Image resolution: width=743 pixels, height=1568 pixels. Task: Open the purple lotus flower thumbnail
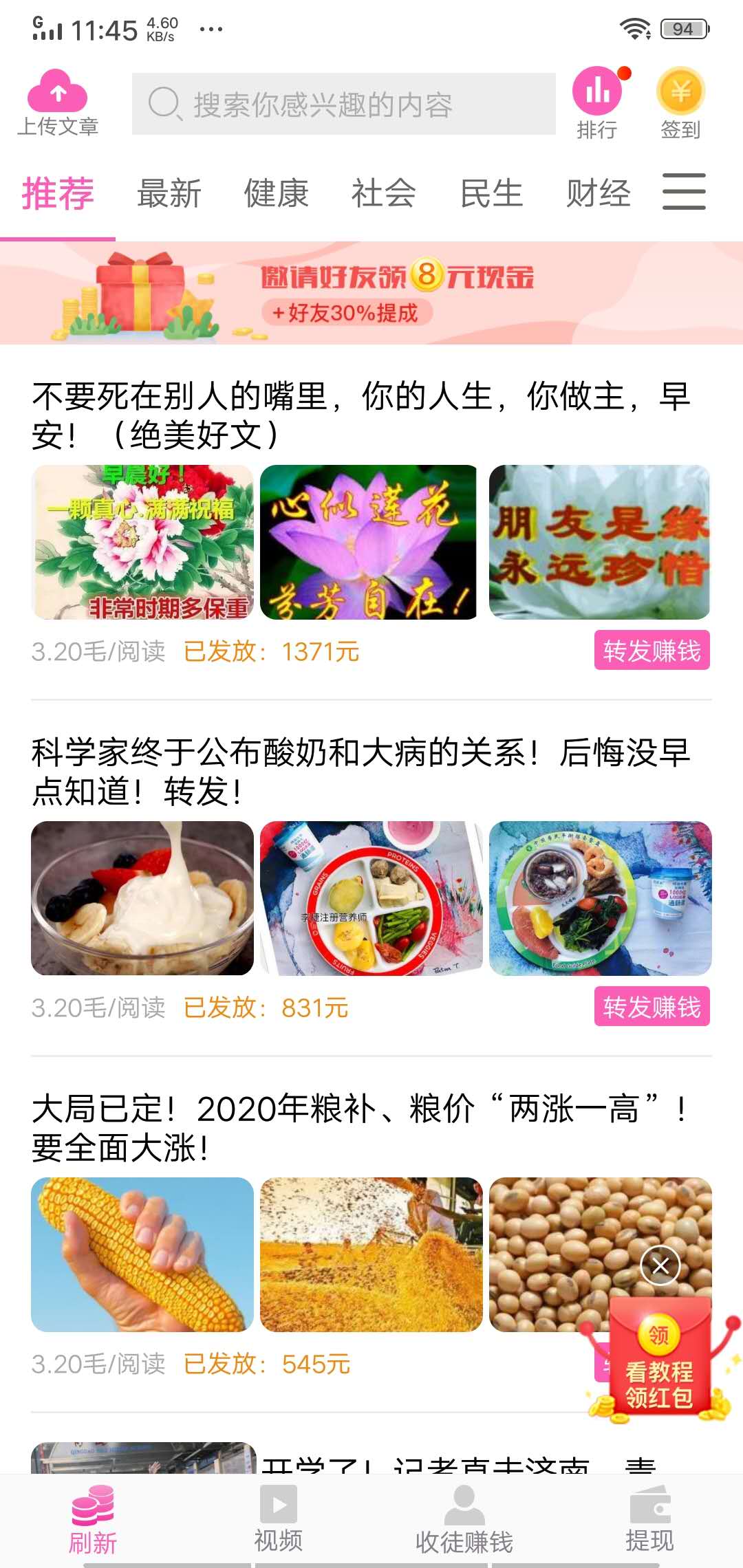(370, 543)
